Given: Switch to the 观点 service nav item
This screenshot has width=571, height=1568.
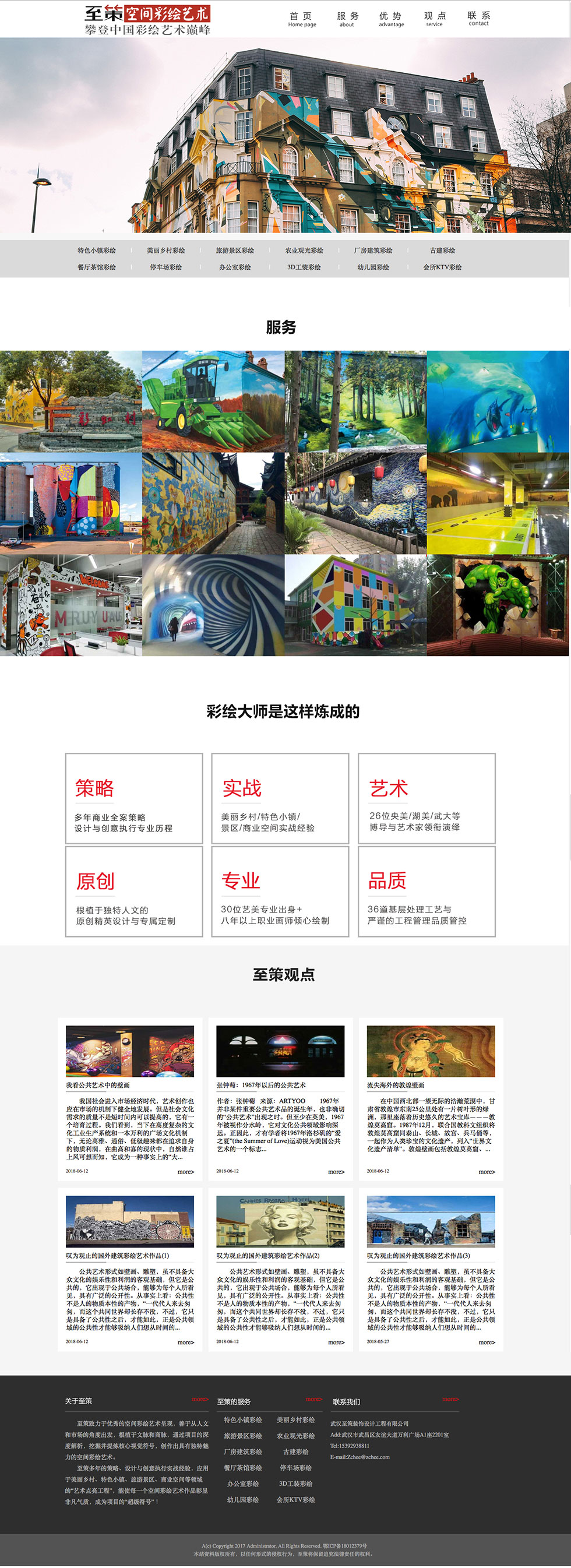Looking at the screenshot, I should tap(435, 19).
